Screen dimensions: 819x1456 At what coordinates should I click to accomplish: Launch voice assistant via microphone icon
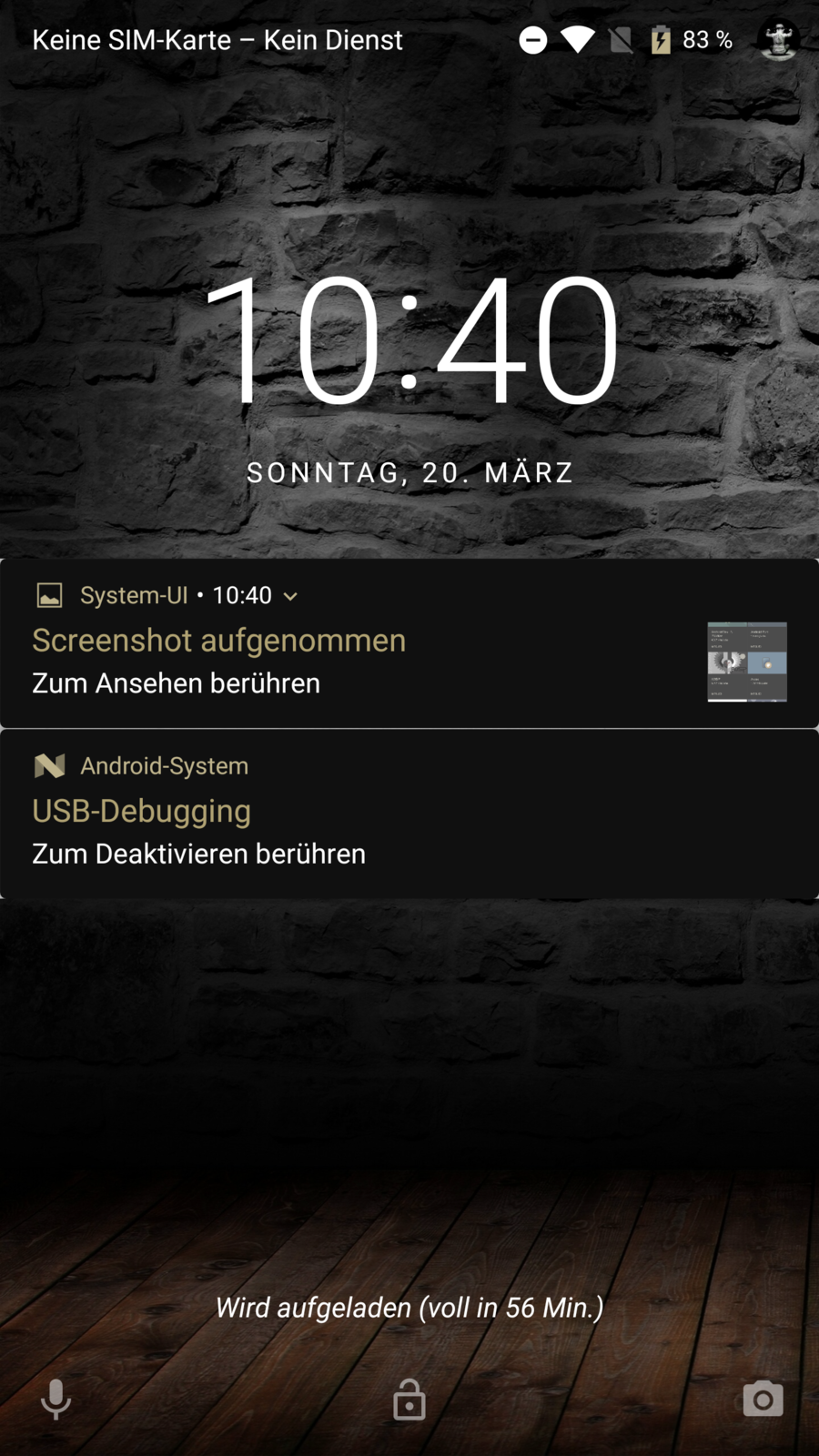tap(56, 1399)
